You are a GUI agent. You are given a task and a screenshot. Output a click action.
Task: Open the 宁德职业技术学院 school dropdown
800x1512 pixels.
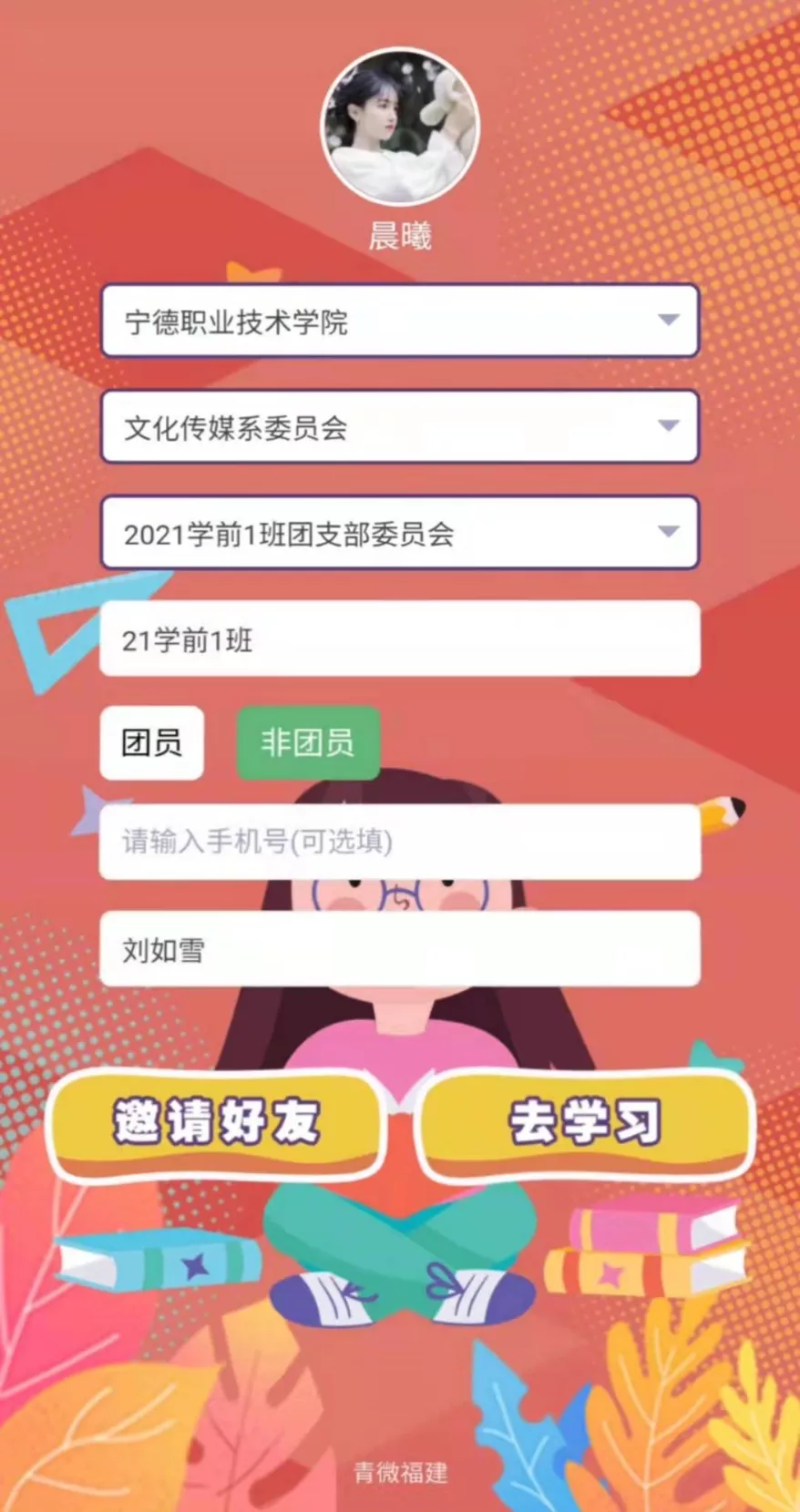pyautogui.click(x=399, y=321)
